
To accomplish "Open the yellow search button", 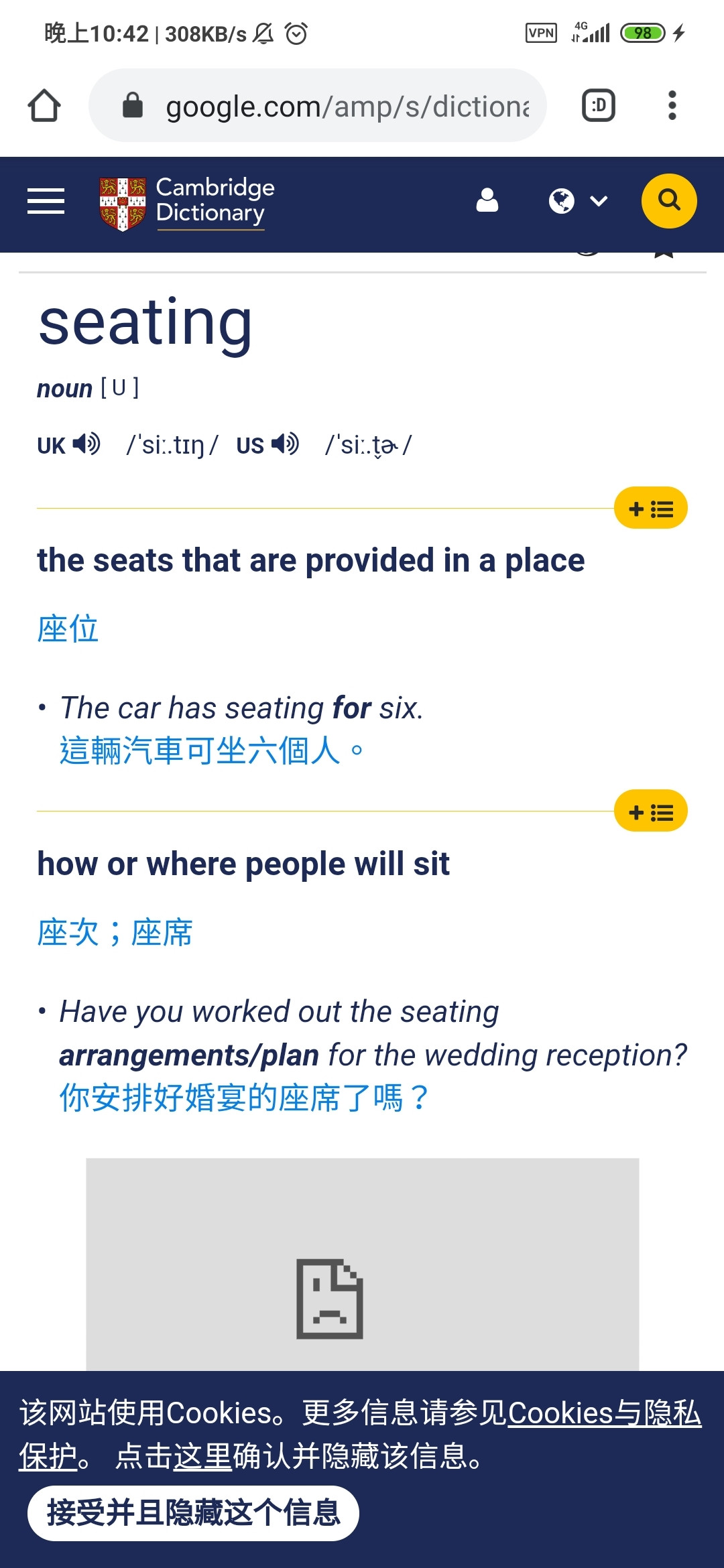I will (668, 201).
